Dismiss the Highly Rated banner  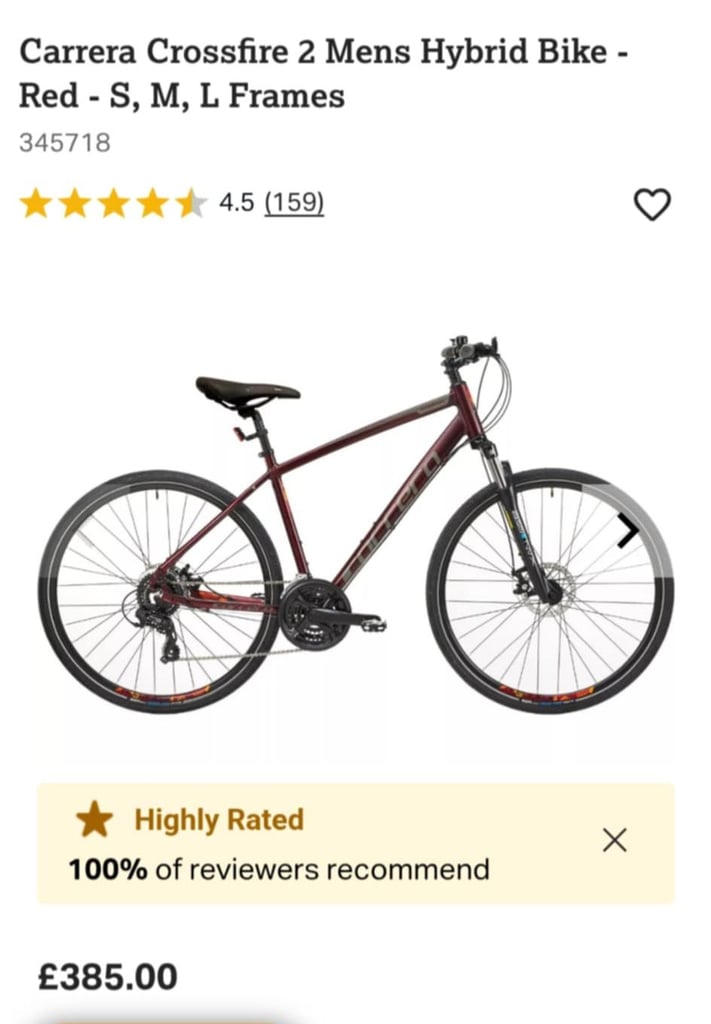615,841
